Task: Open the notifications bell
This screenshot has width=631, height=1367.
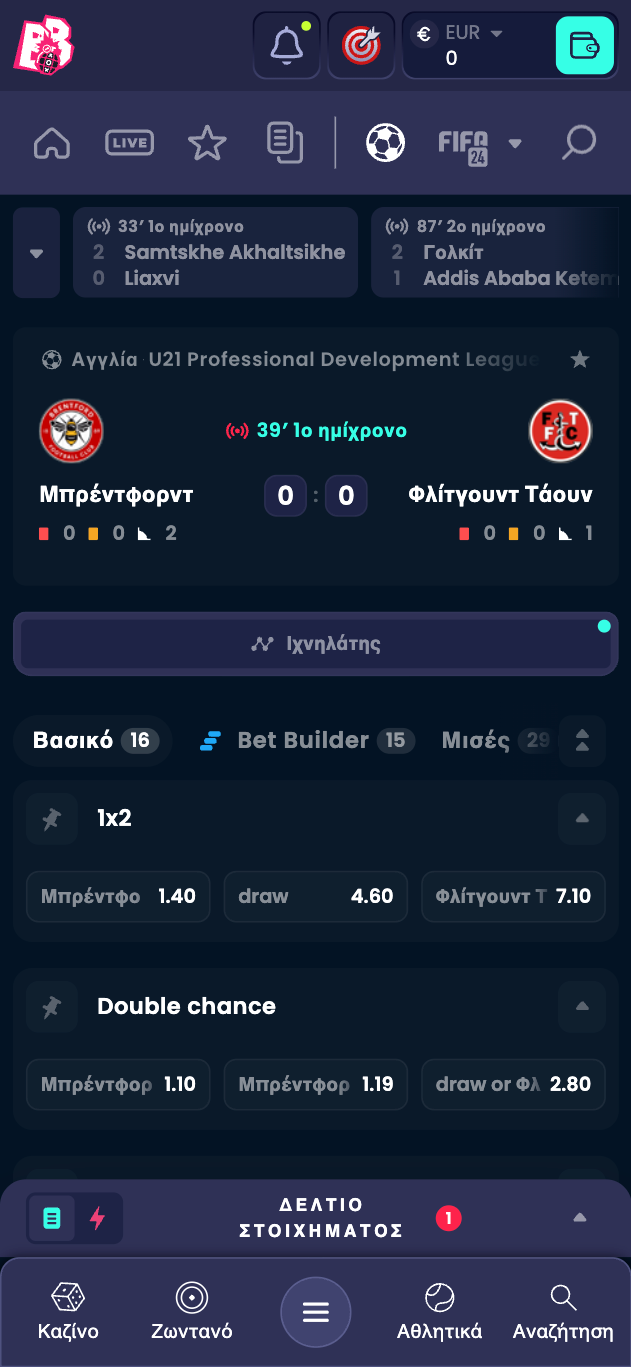Action: pos(286,45)
